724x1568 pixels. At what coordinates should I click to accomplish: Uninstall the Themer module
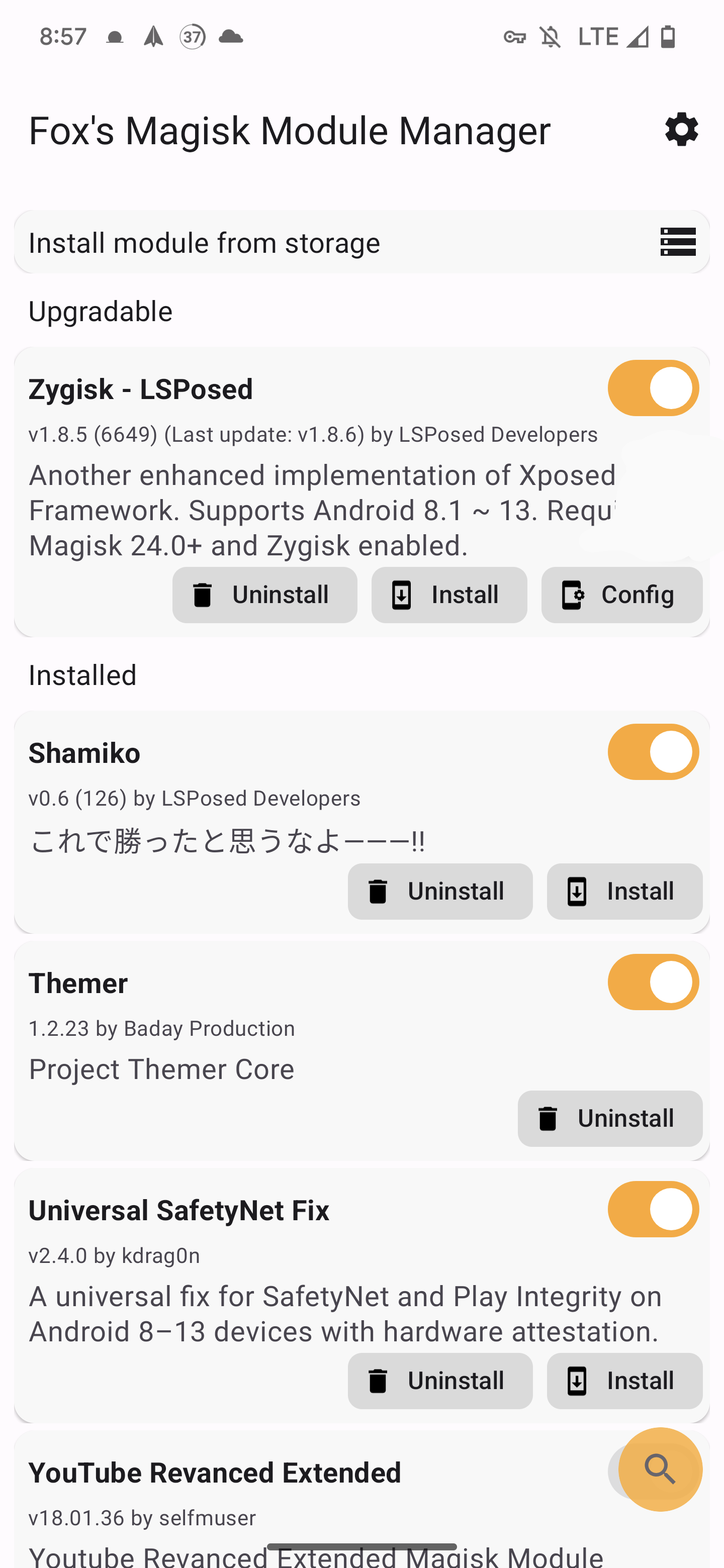click(x=609, y=1118)
